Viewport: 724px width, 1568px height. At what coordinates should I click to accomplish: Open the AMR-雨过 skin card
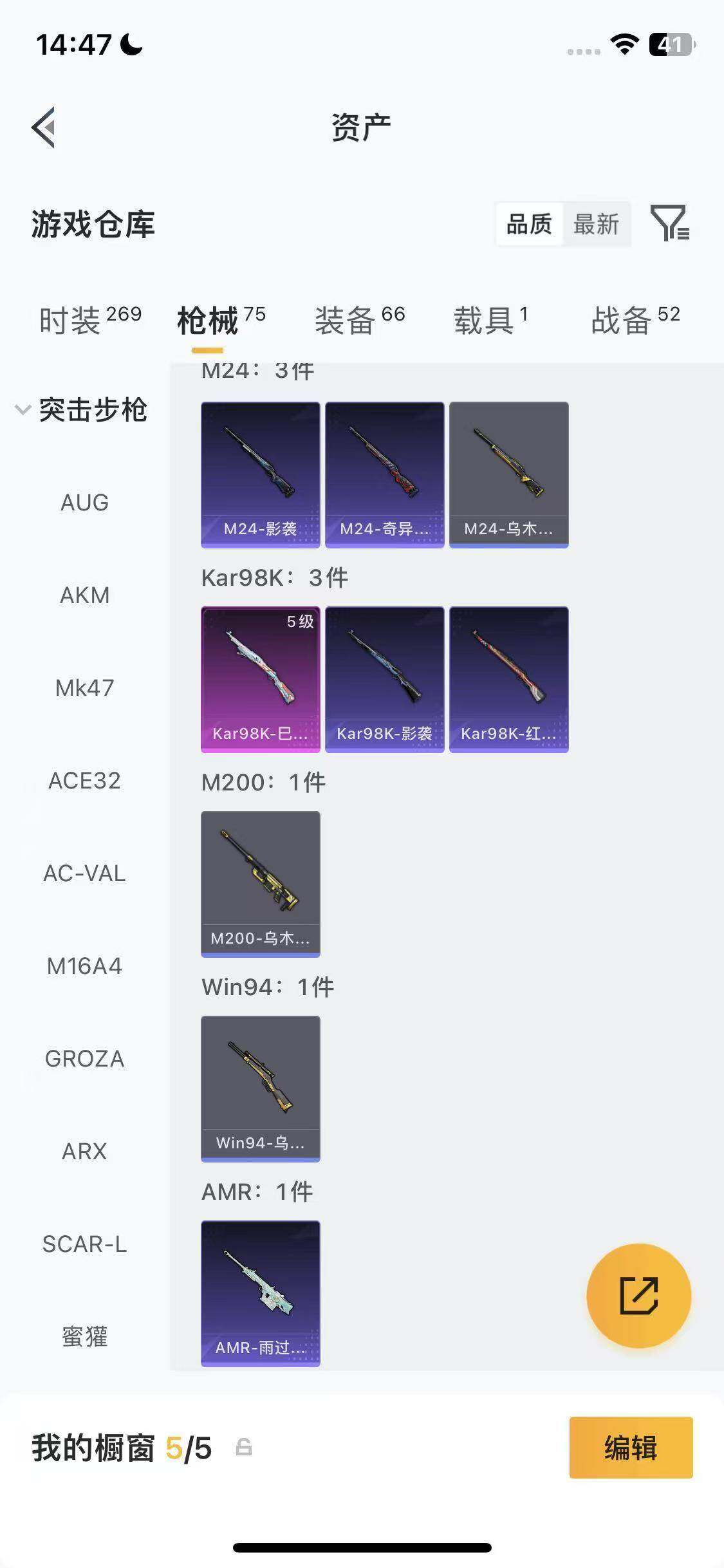pyautogui.click(x=260, y=1293)
